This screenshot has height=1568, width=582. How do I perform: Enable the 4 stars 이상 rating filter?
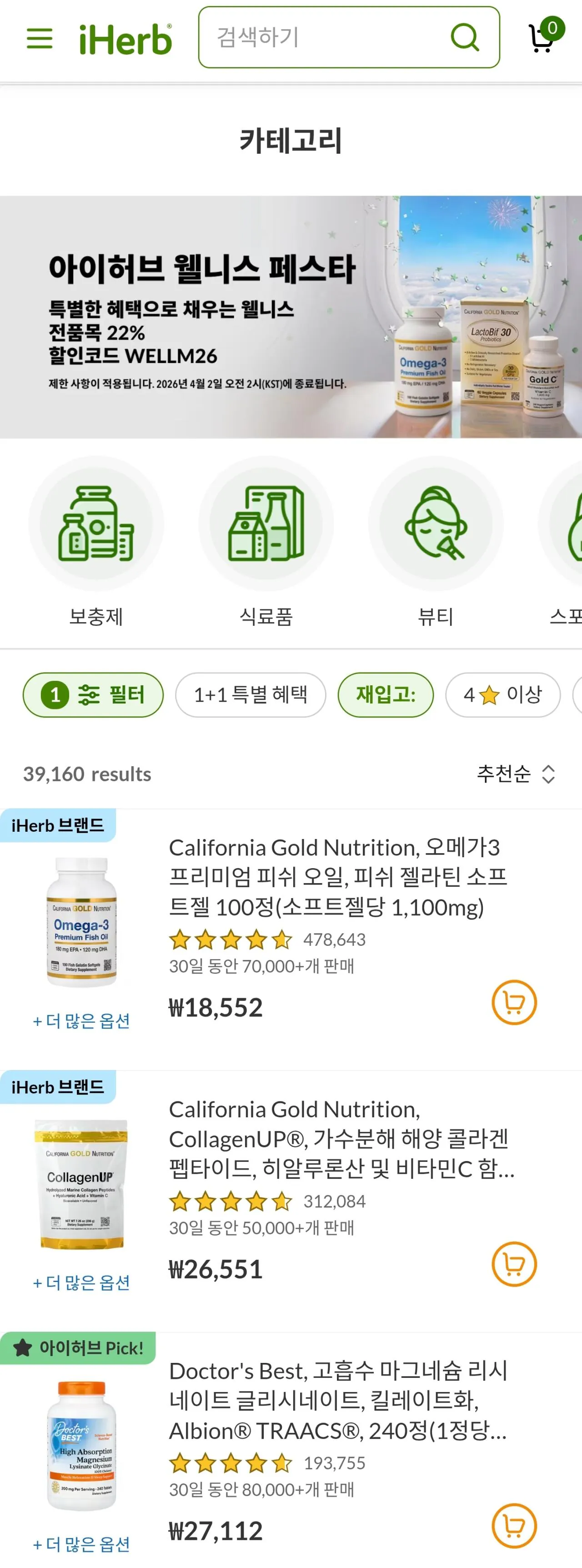pyautogui.click(x=503, y=694)
